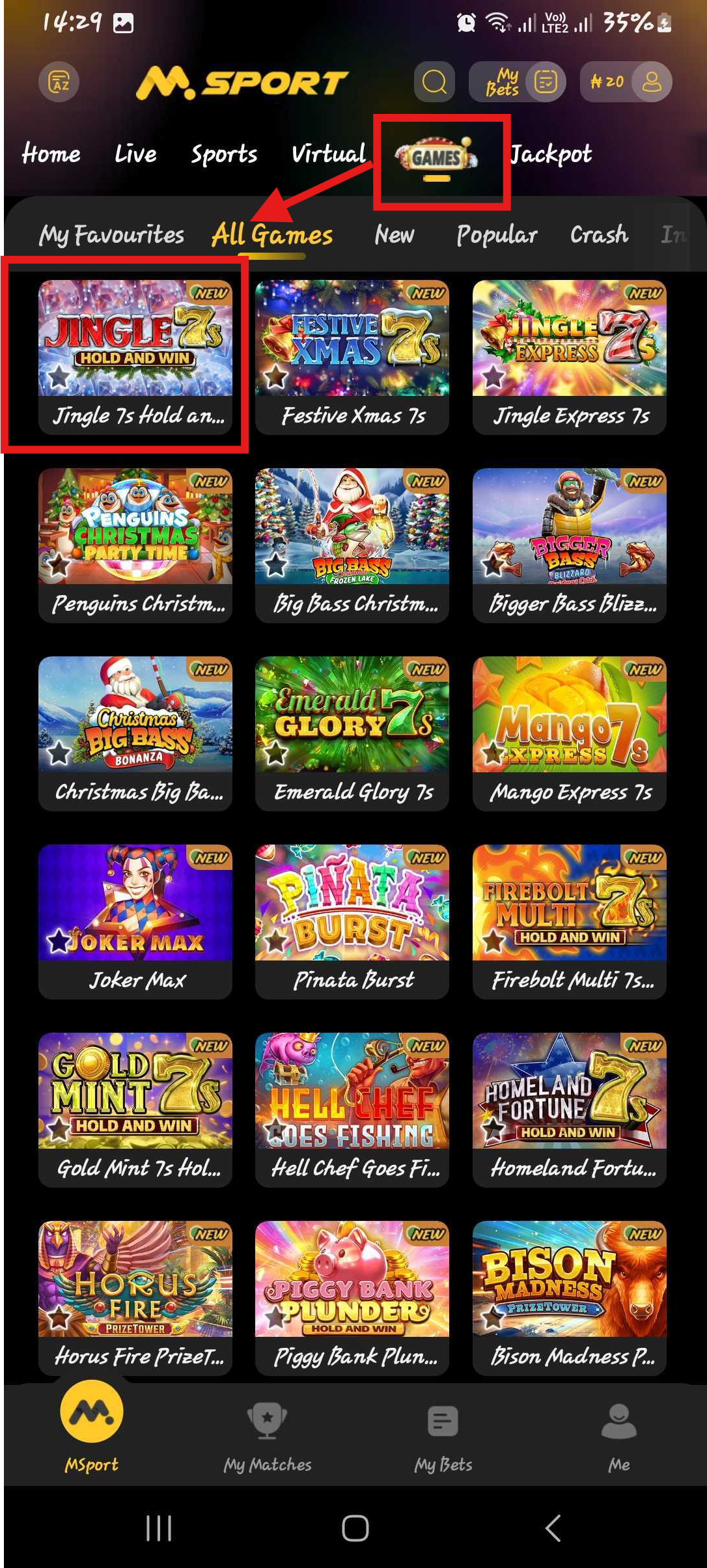Open the Bison Madness game tile
The image size is (707, 1568).
tap(570, 1297)
